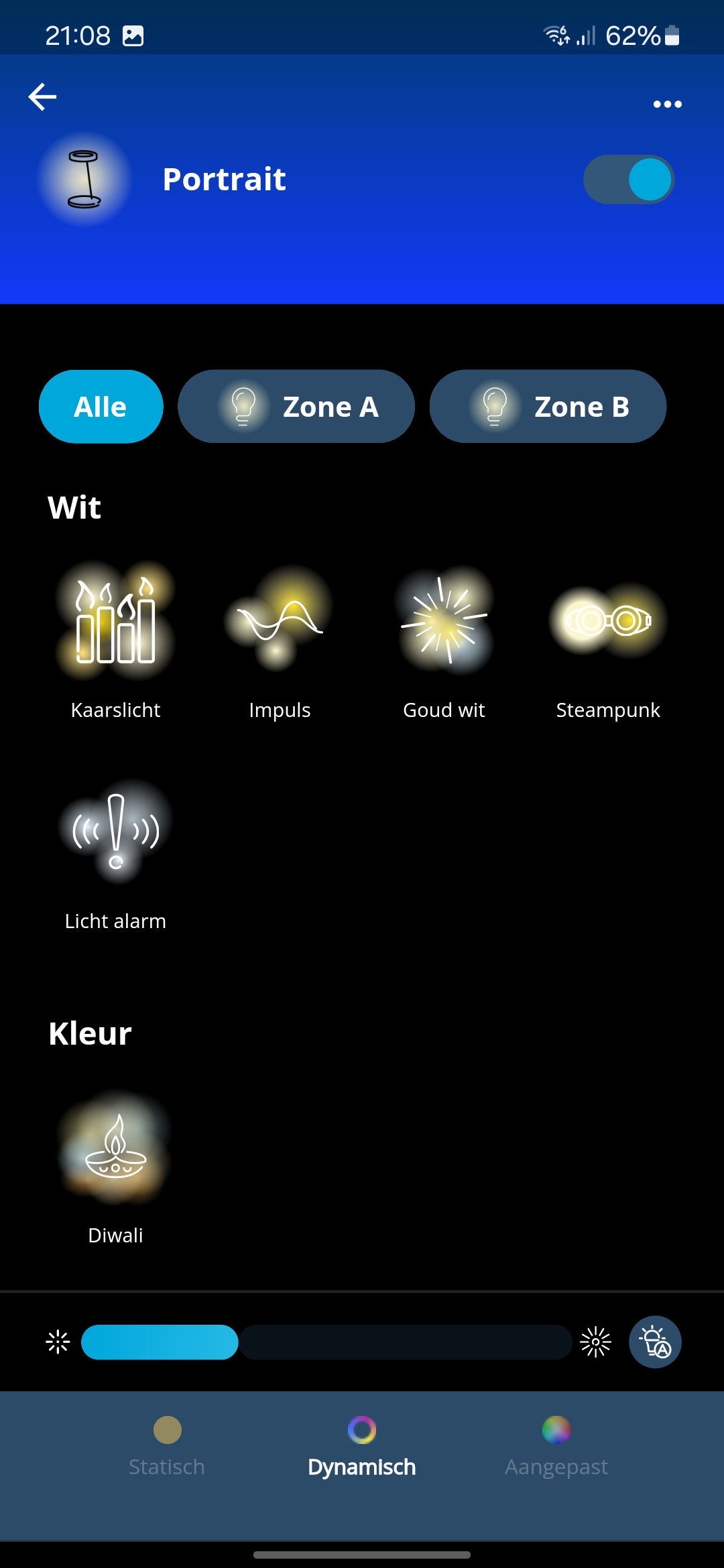This screenshot has width=724, height=1568.
Task: Select the Alle zone chip
Action: 101,407
